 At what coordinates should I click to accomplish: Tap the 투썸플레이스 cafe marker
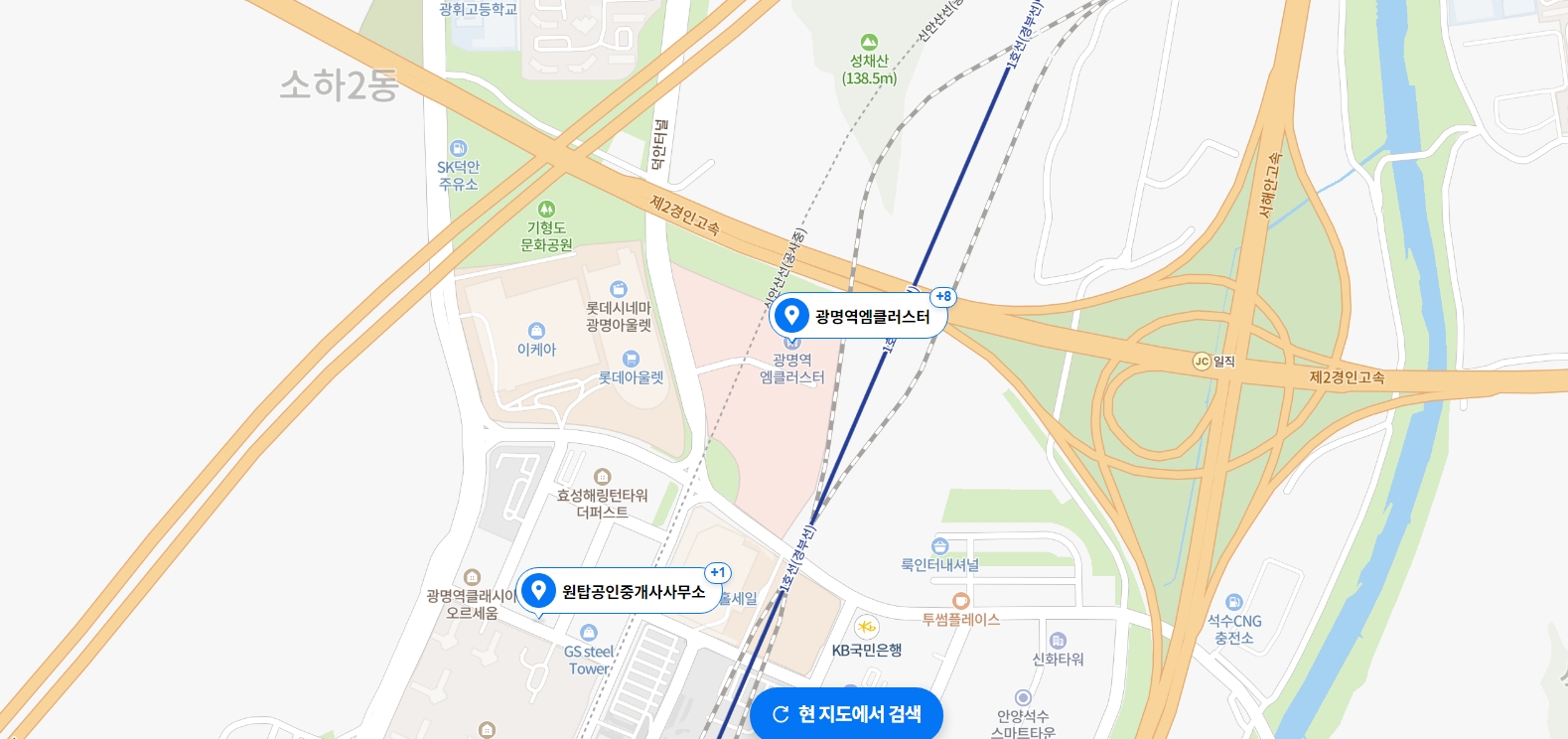point(960,601)
